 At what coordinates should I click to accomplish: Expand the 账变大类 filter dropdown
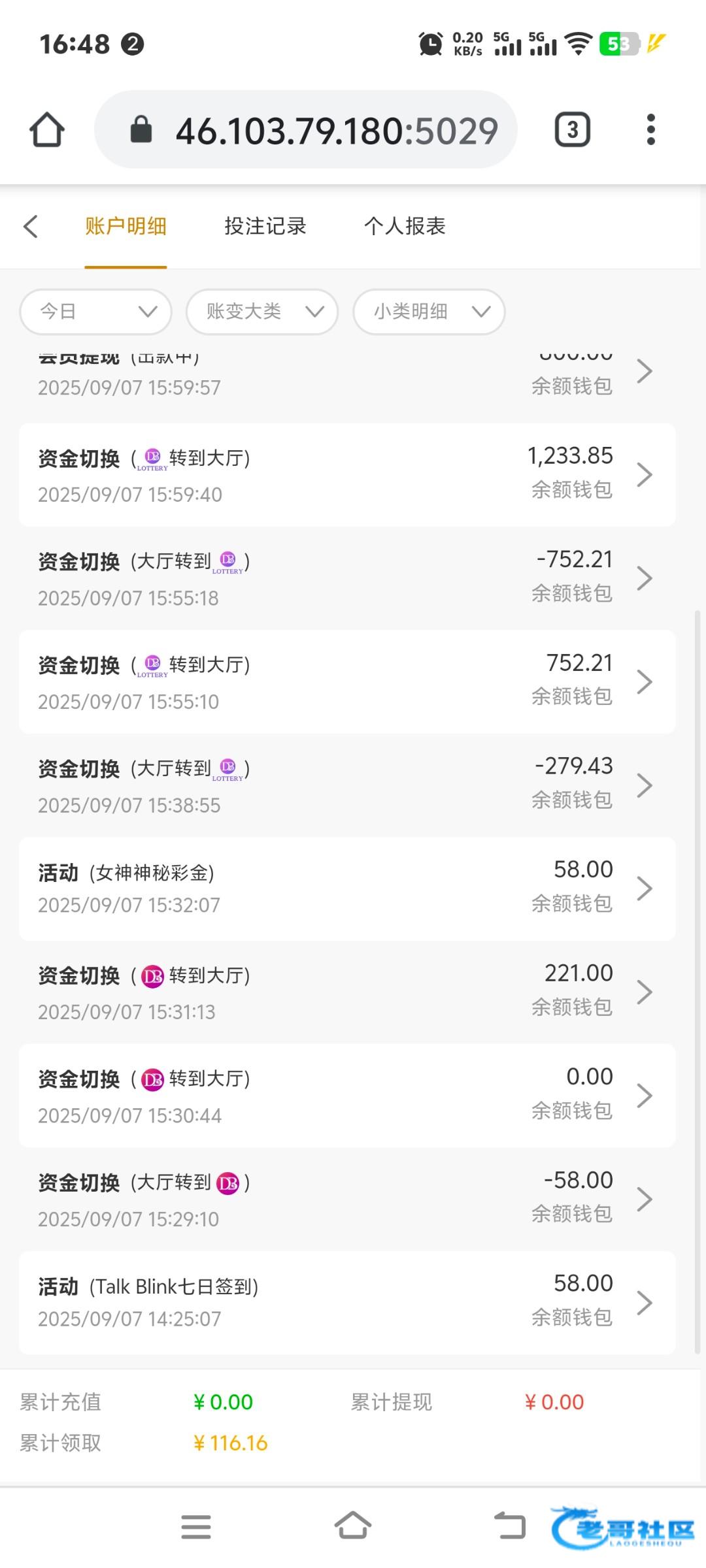pyautogui.click(x=262, y=312)
